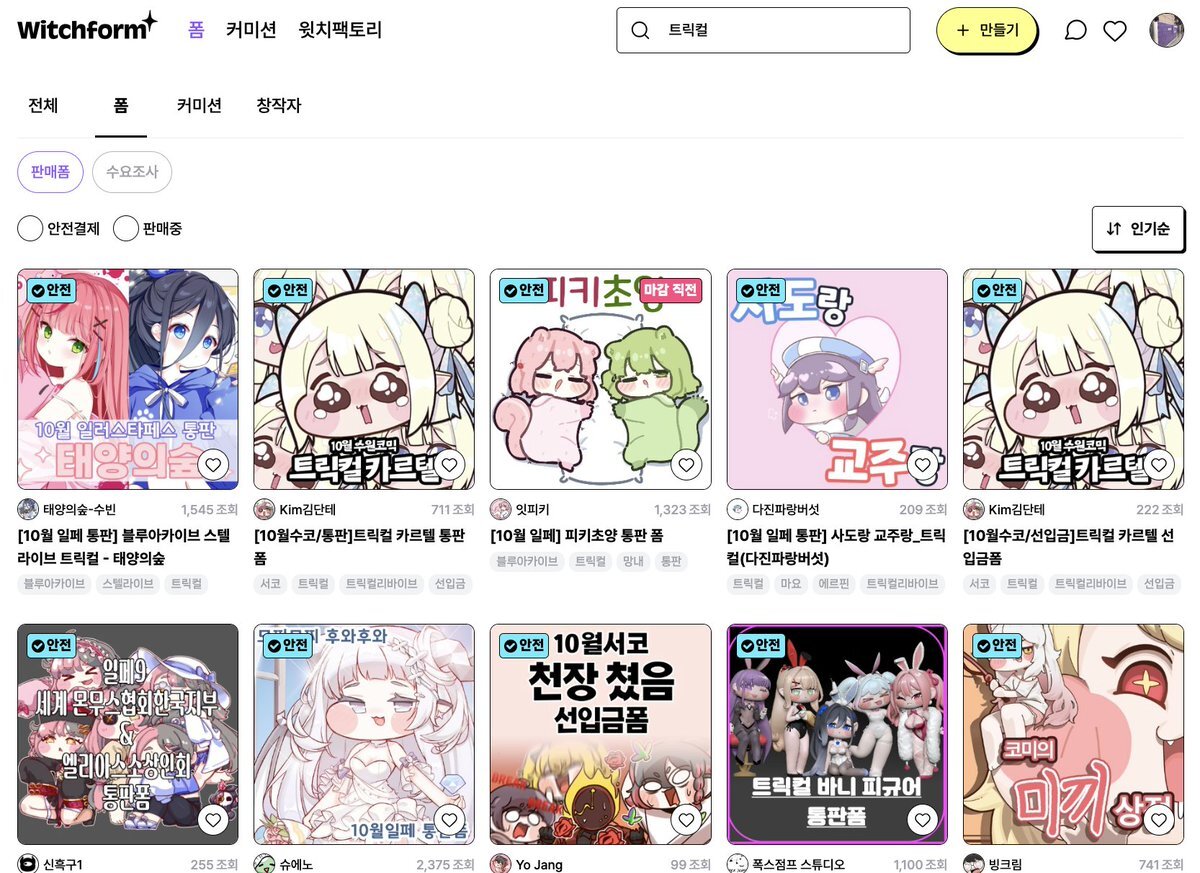Viewport: 1200px width, 873px height.
Task: Select the 판매폼 filter chip
Action: [x=50, y=172]
